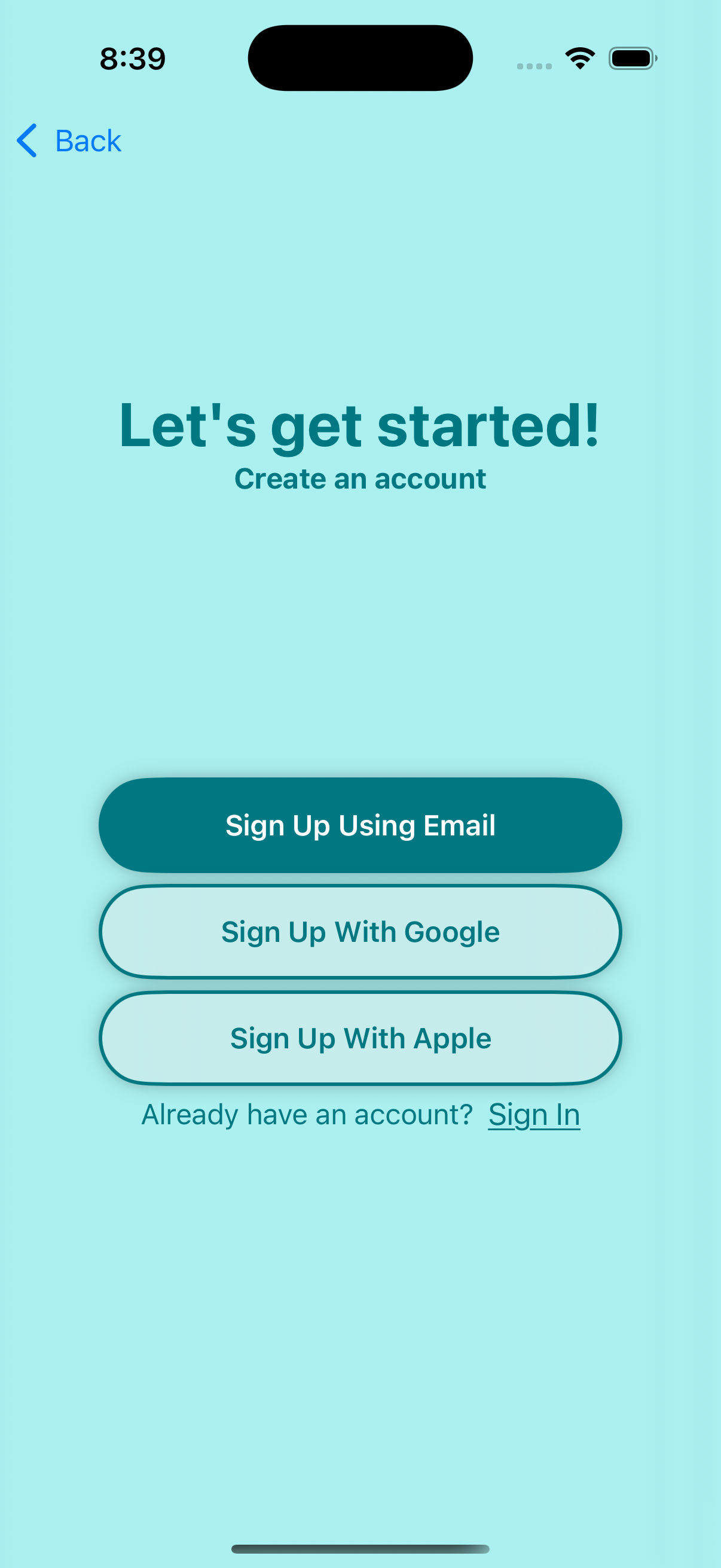721x1568 pixels.
Task: Choose Sign Up Using Email
Action: [360, 825]
